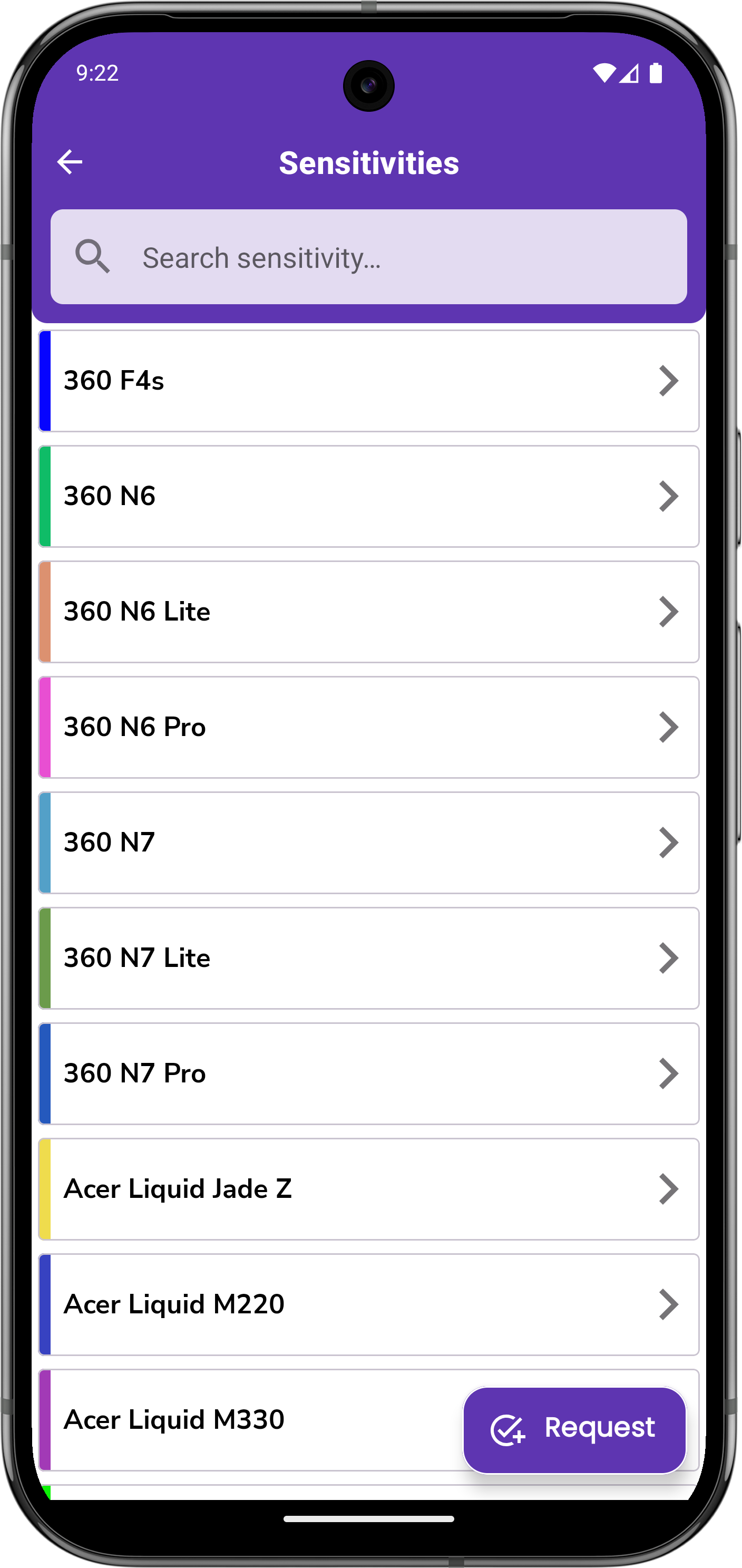
Task: Tap the Request button
Action: 574,1429
